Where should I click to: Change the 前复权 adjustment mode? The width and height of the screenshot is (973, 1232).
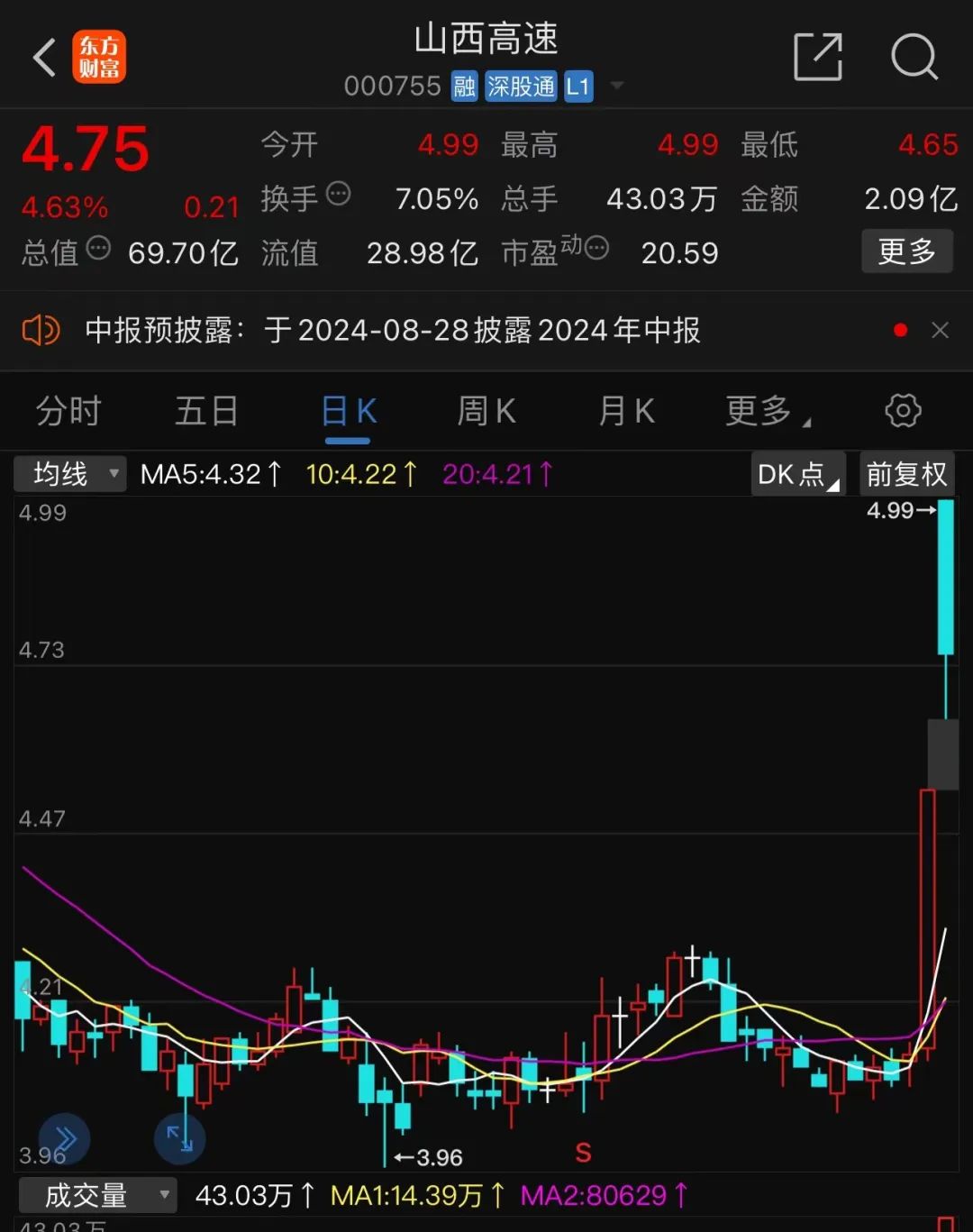click(906, 474)
